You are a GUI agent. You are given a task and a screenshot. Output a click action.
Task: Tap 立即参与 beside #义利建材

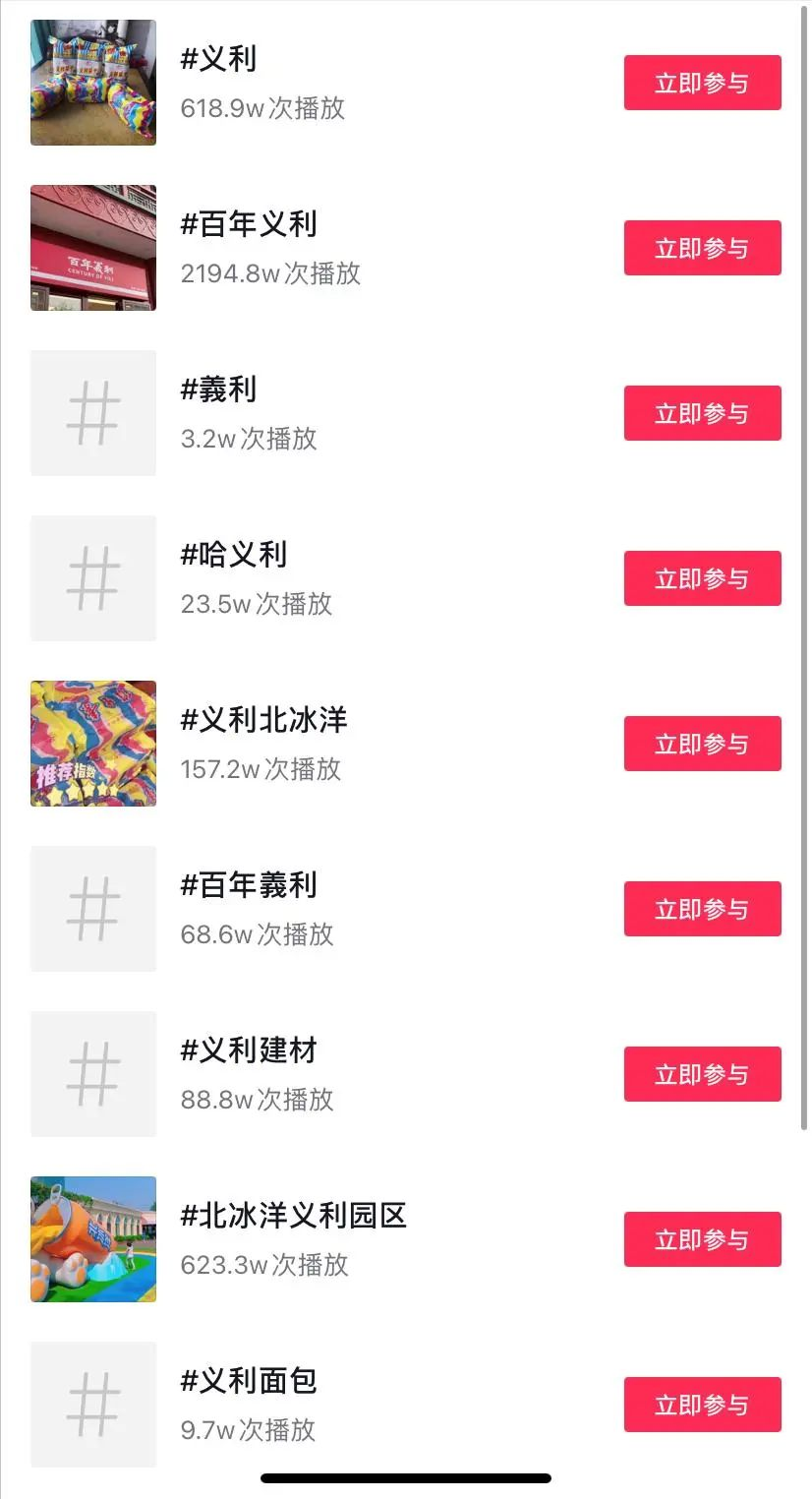coord(702,1074)
